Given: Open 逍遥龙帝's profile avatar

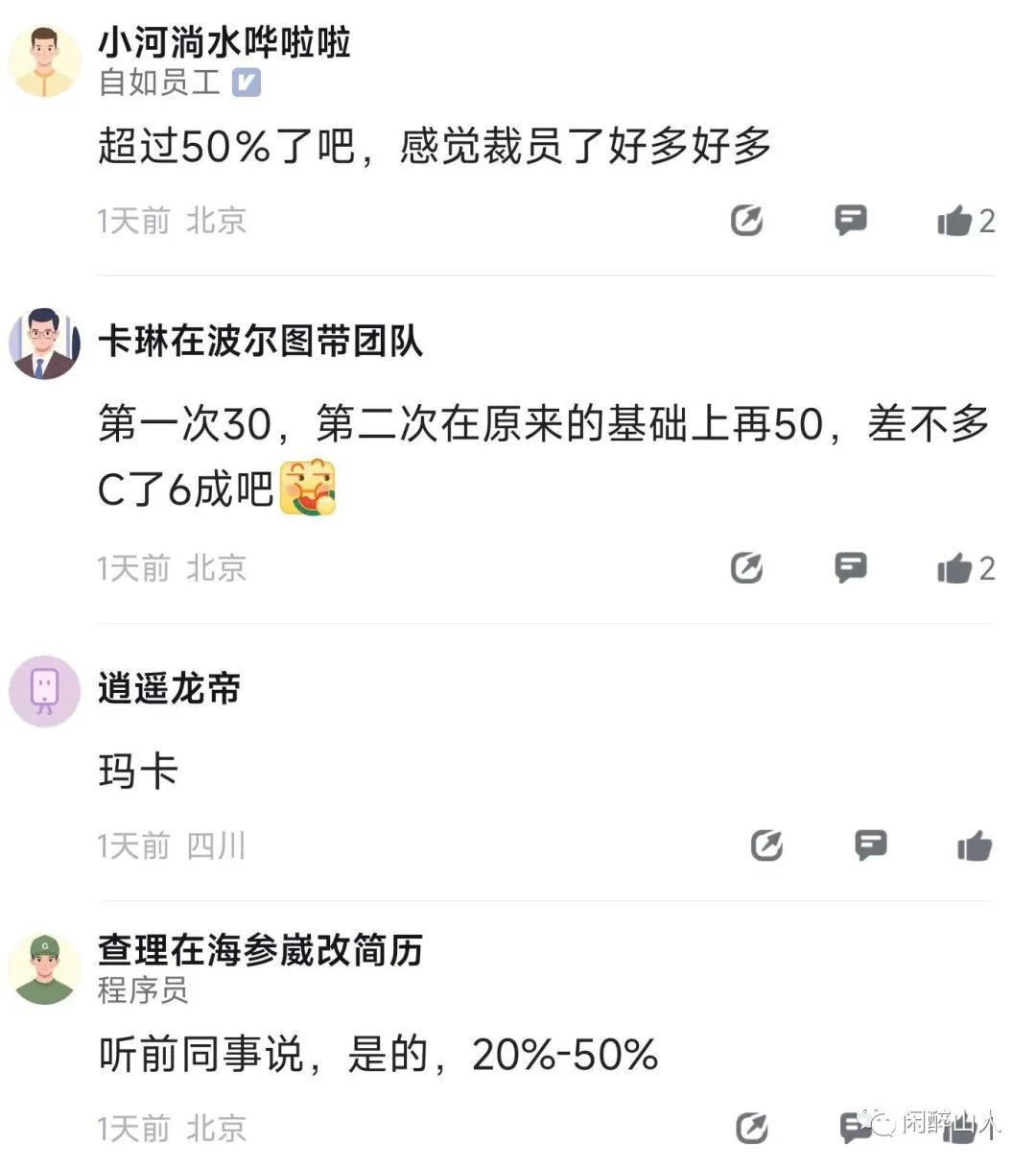Looking at the screenshot, I should tap(44, 691).
